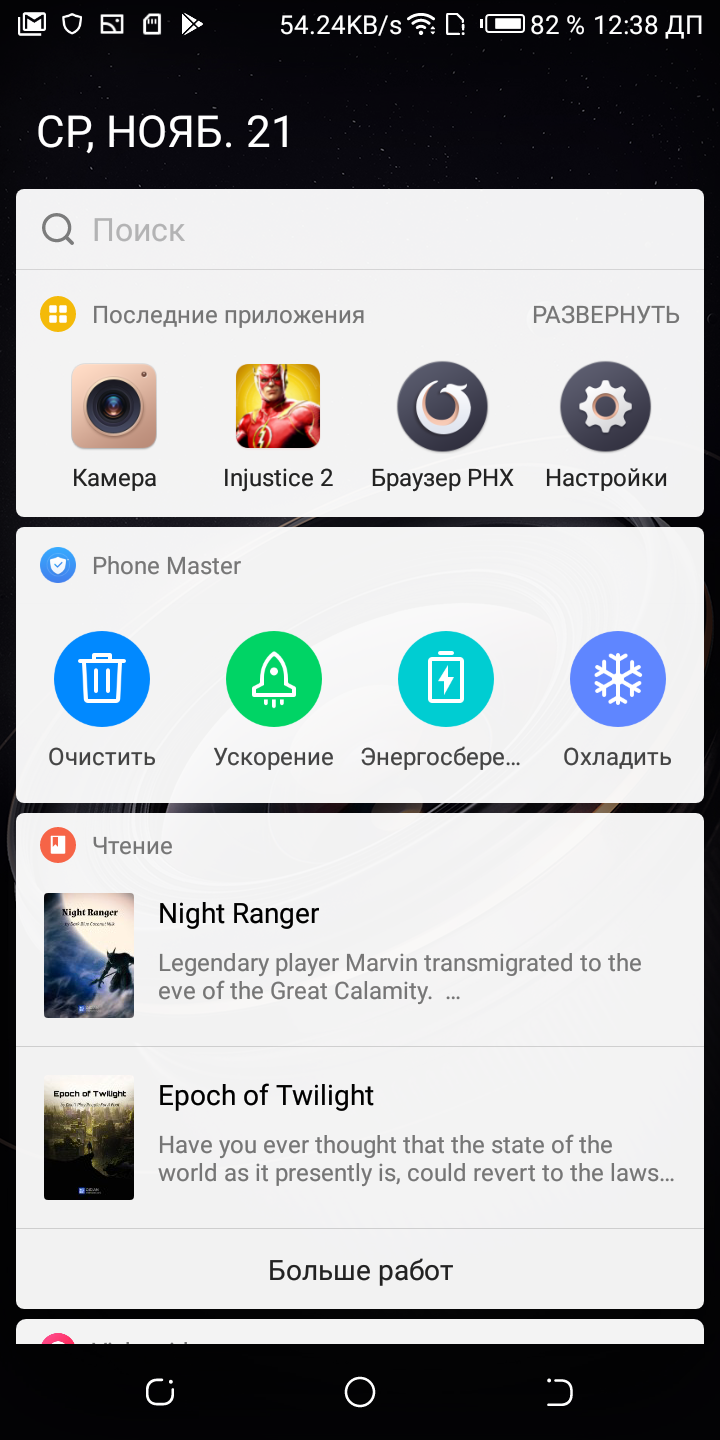Start Ускорение boost

click(273, 679)
